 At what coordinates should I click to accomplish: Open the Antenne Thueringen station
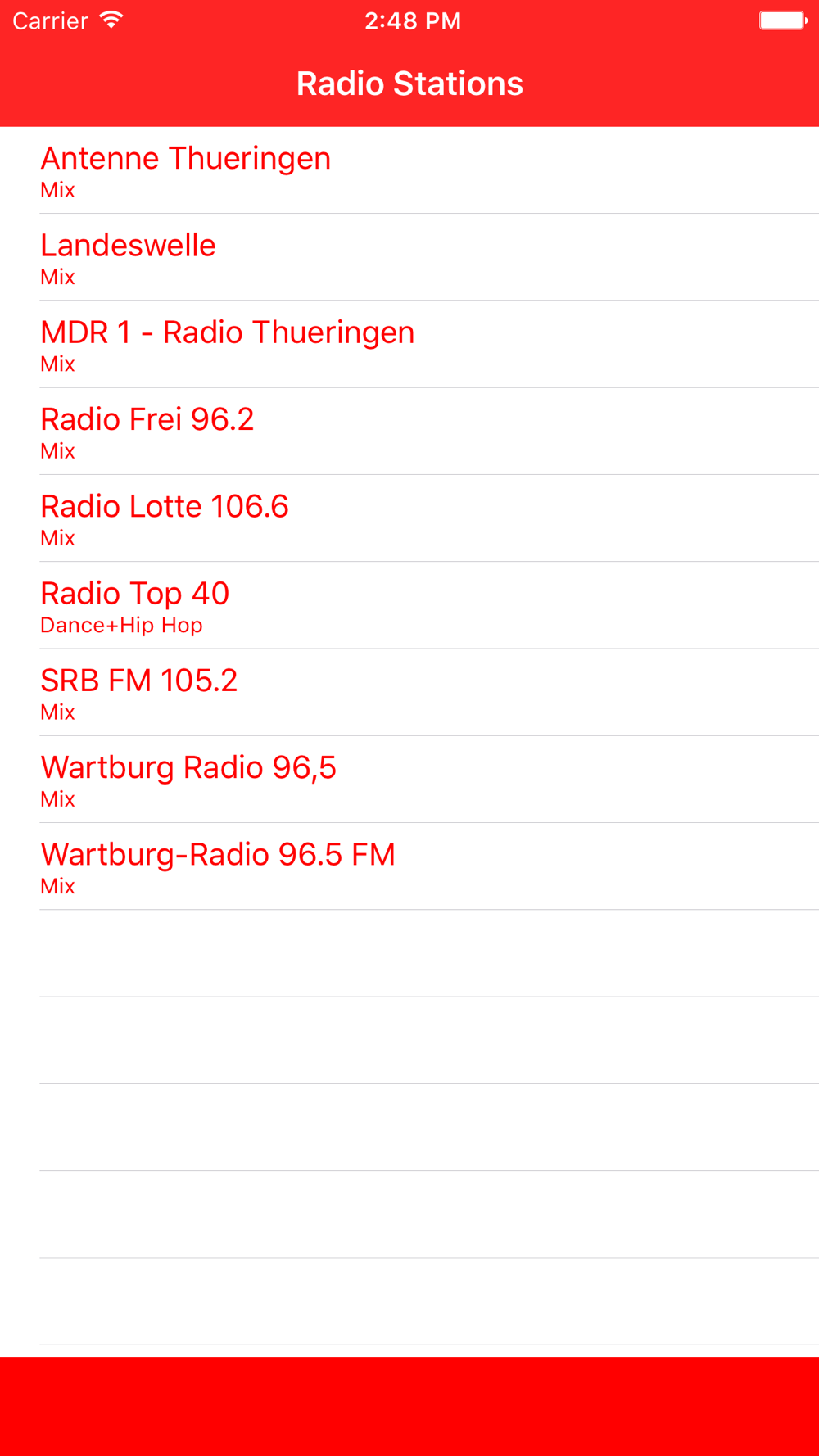point(409,170)
